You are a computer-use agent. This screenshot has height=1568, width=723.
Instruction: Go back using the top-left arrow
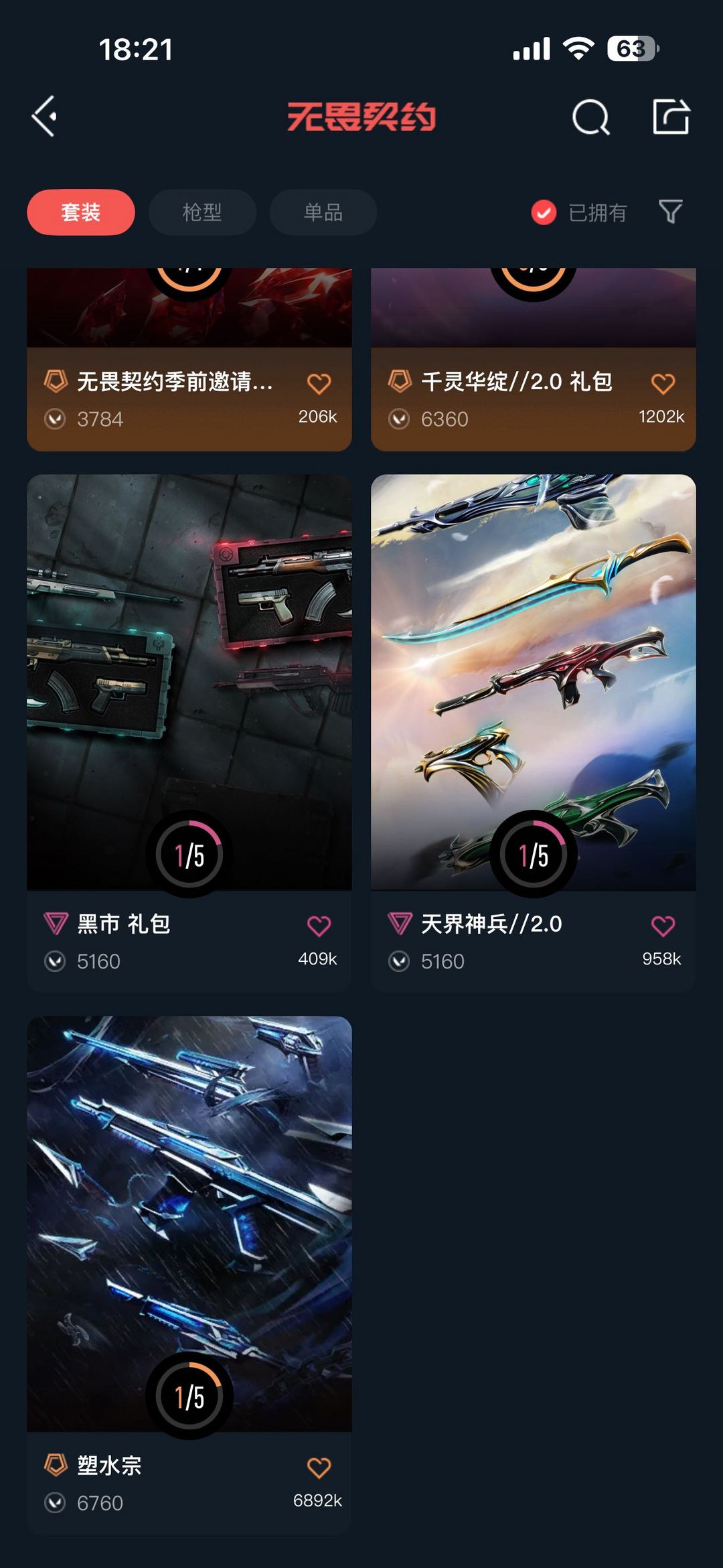[44, 117]
